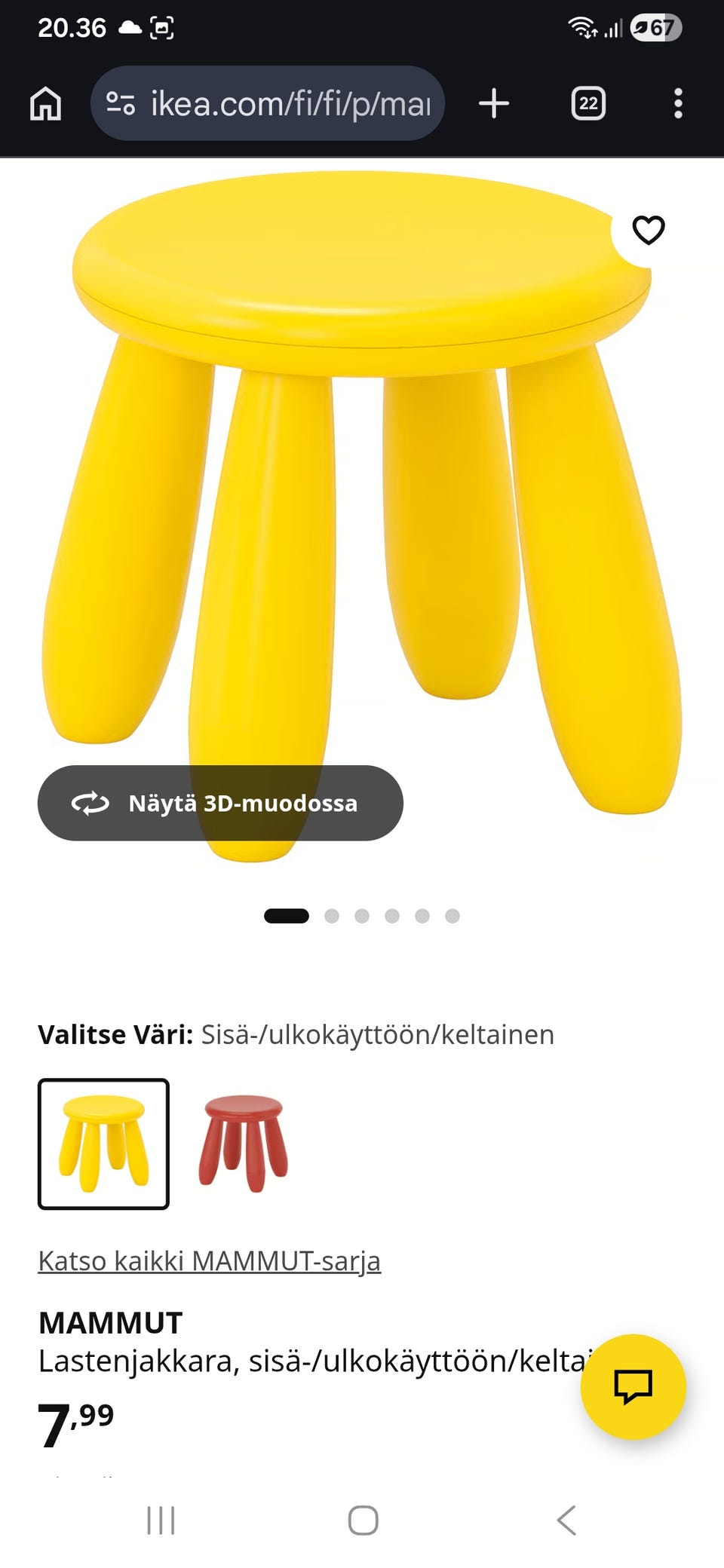
Task: Jump to the second product image dot
Action: [x=333, y=916]
